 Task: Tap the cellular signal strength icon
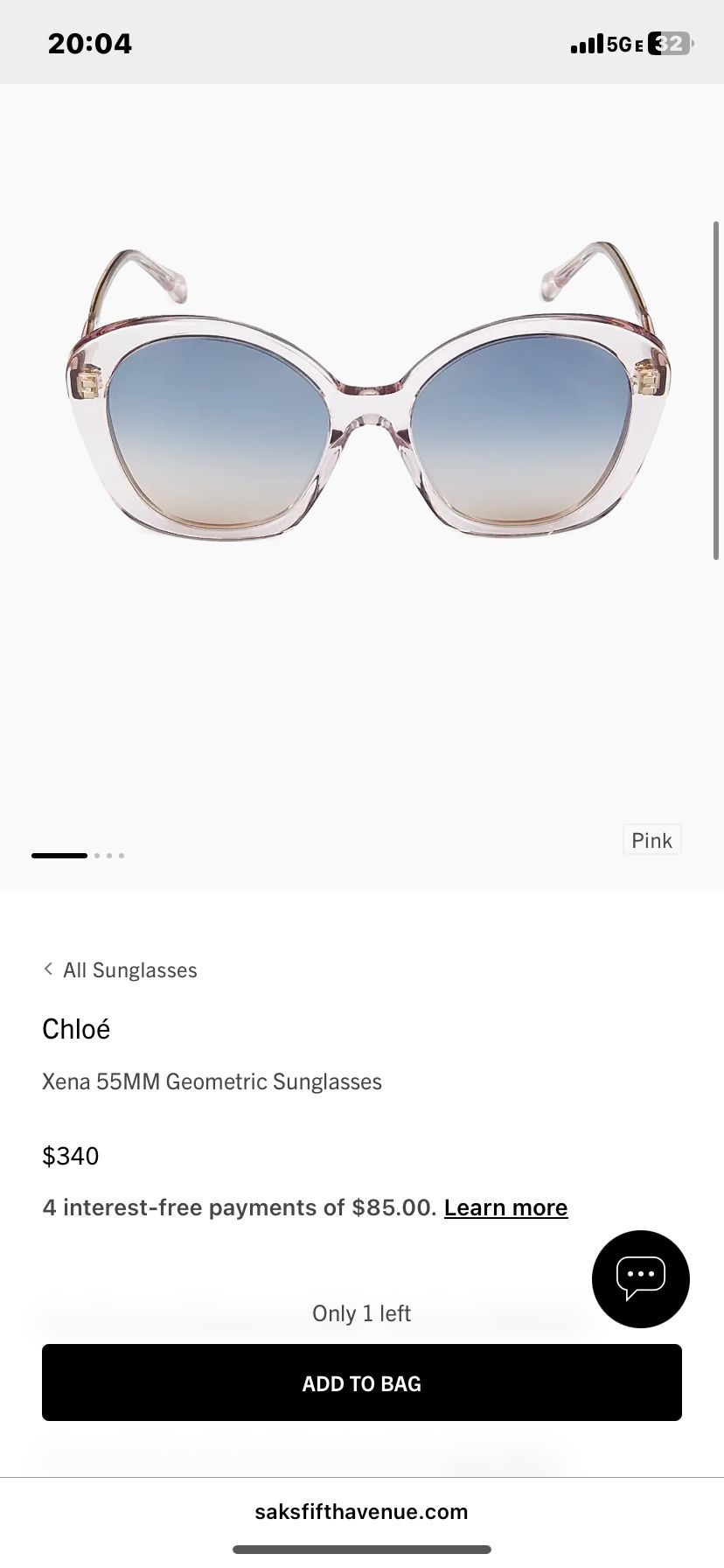585,42
